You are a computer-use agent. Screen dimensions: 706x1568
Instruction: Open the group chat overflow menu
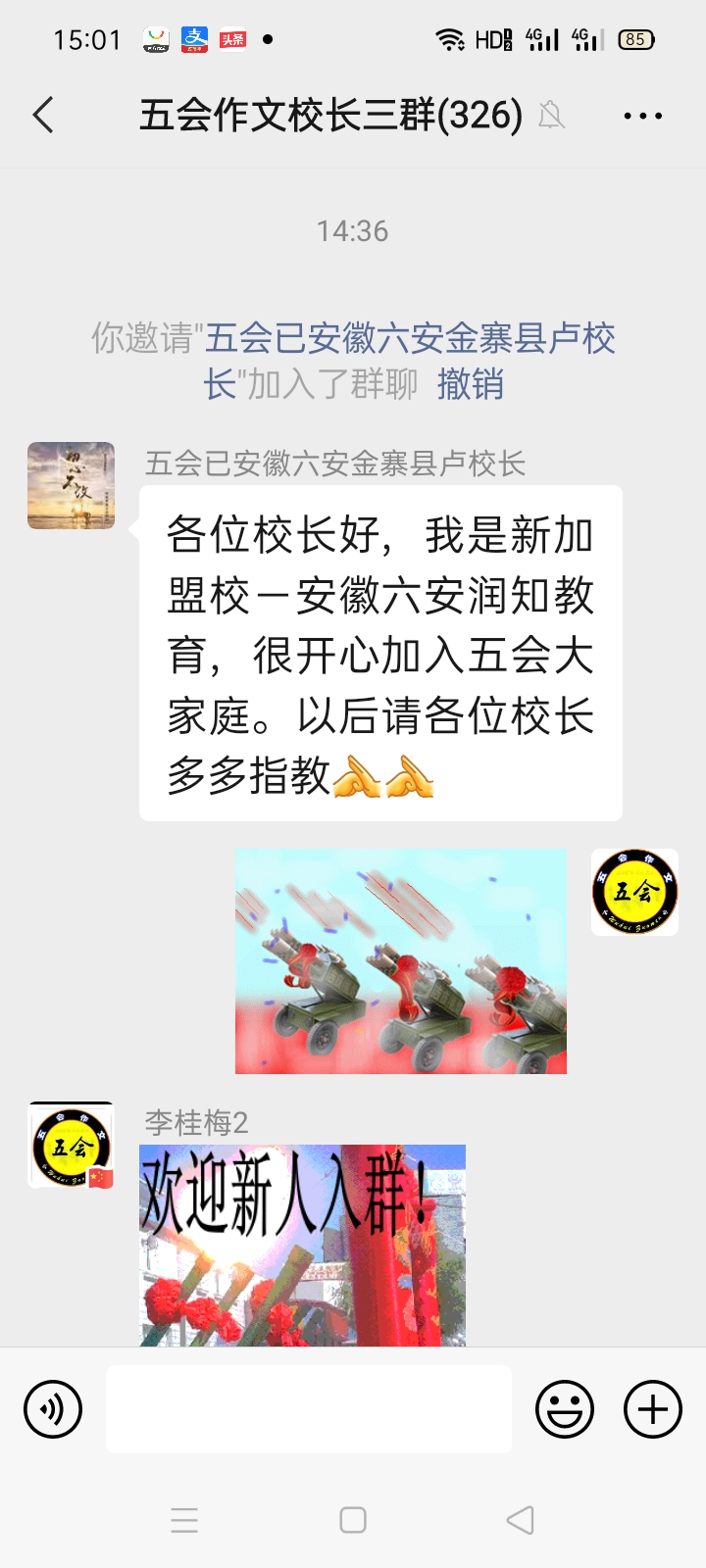[x=642, y=116]
